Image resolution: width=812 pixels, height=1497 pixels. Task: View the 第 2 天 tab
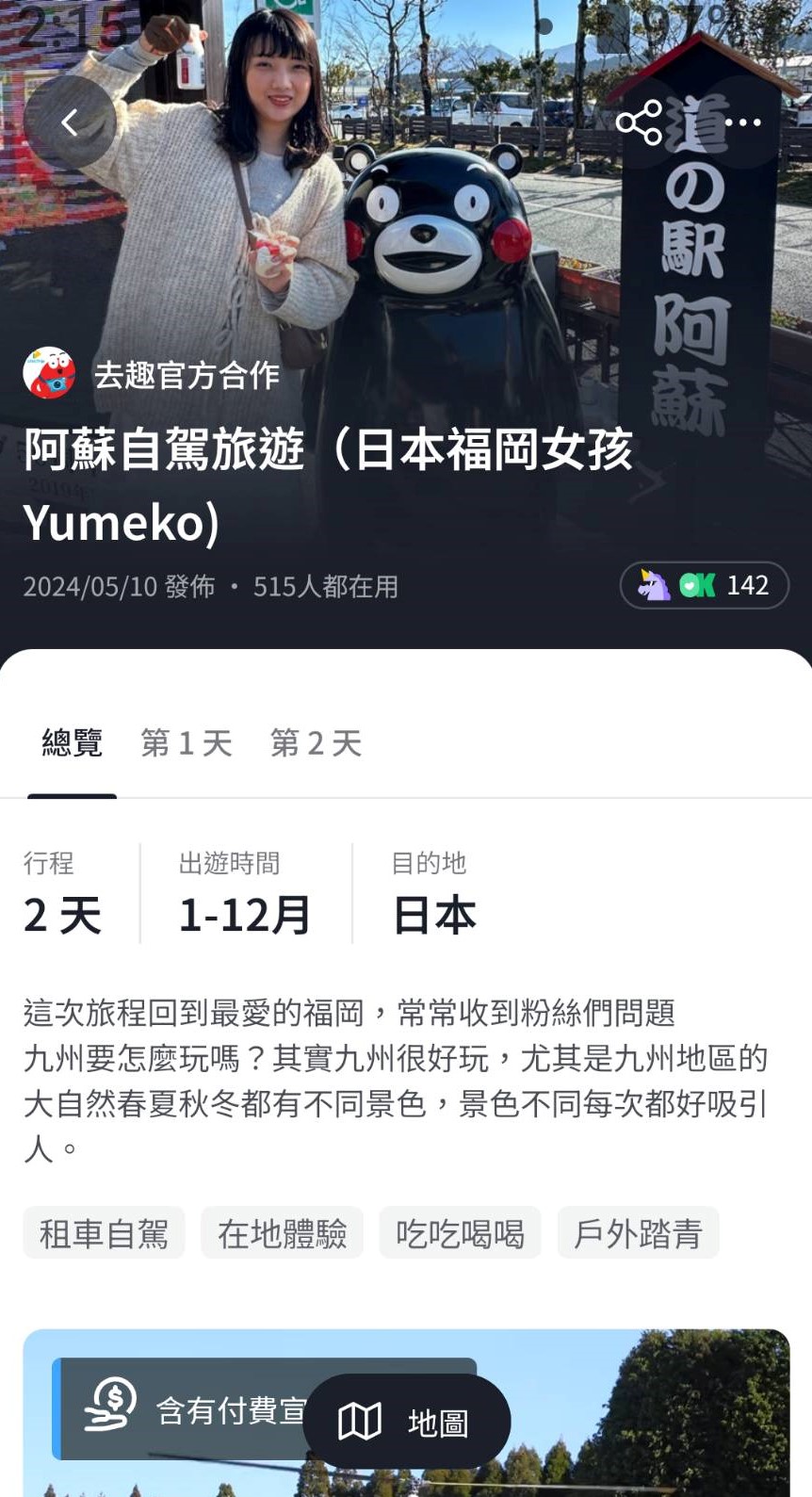[316, 743]
